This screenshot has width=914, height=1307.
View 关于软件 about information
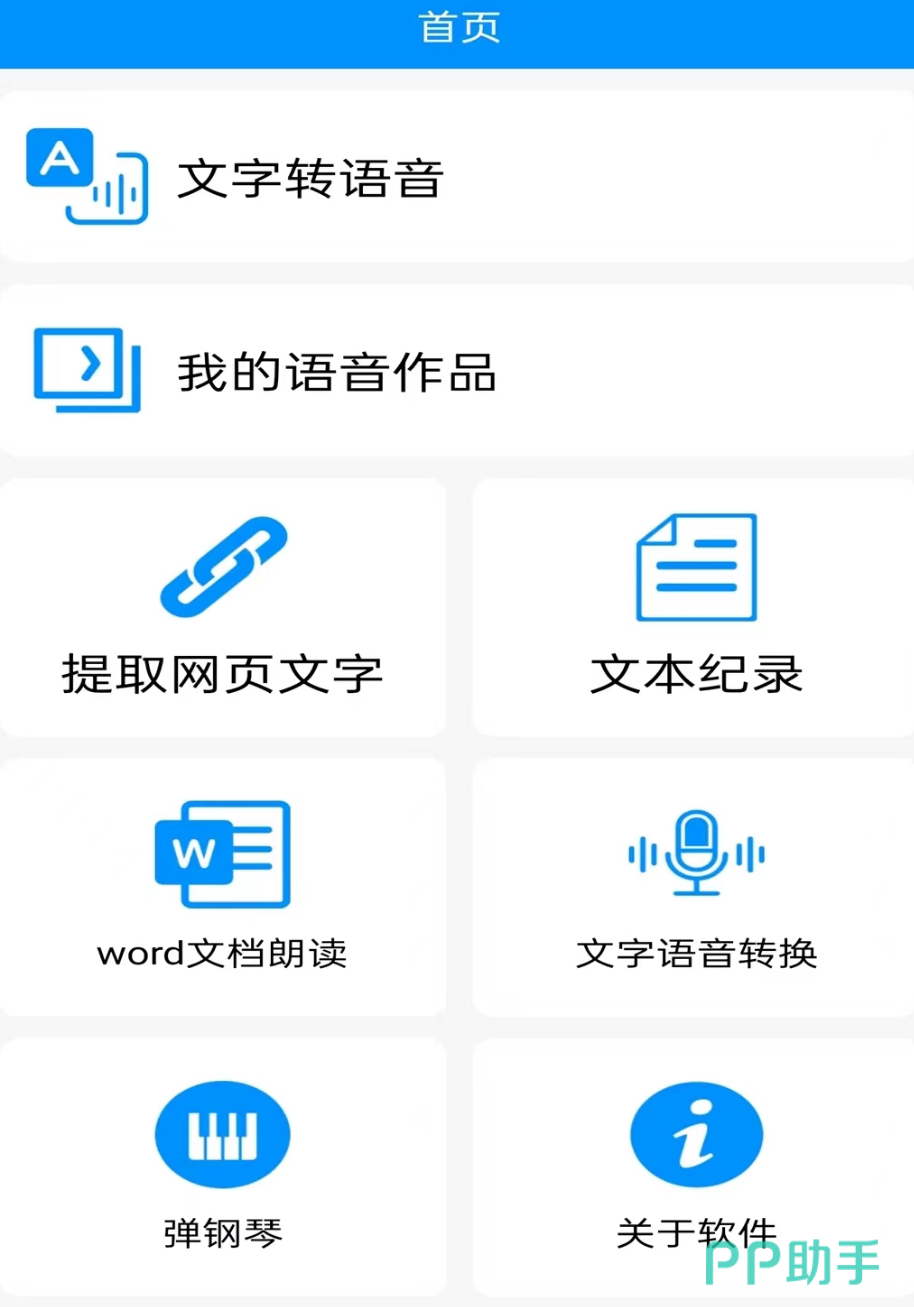click(696, 1166)
